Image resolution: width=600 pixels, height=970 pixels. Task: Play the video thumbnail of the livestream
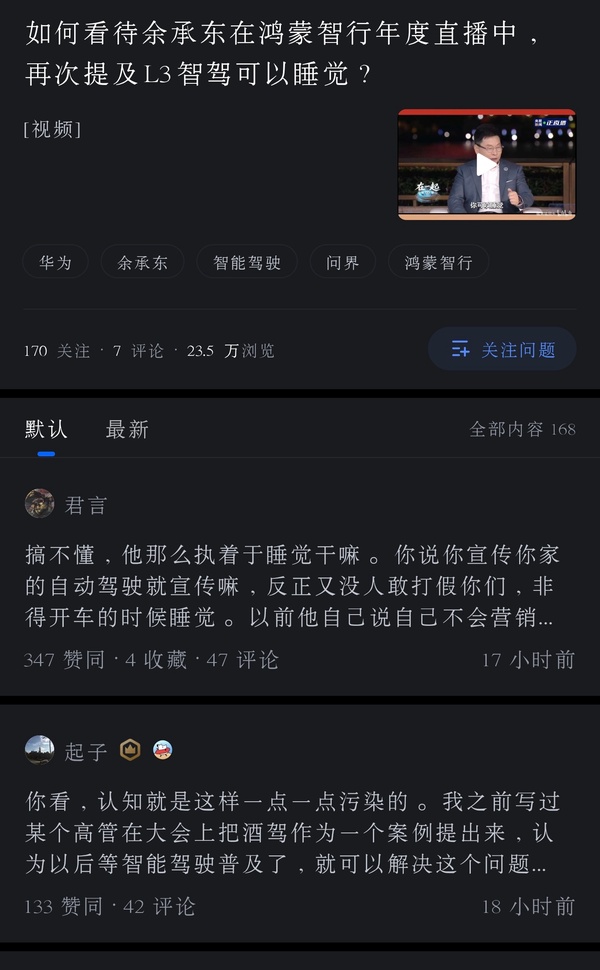[x=486, y=164]
